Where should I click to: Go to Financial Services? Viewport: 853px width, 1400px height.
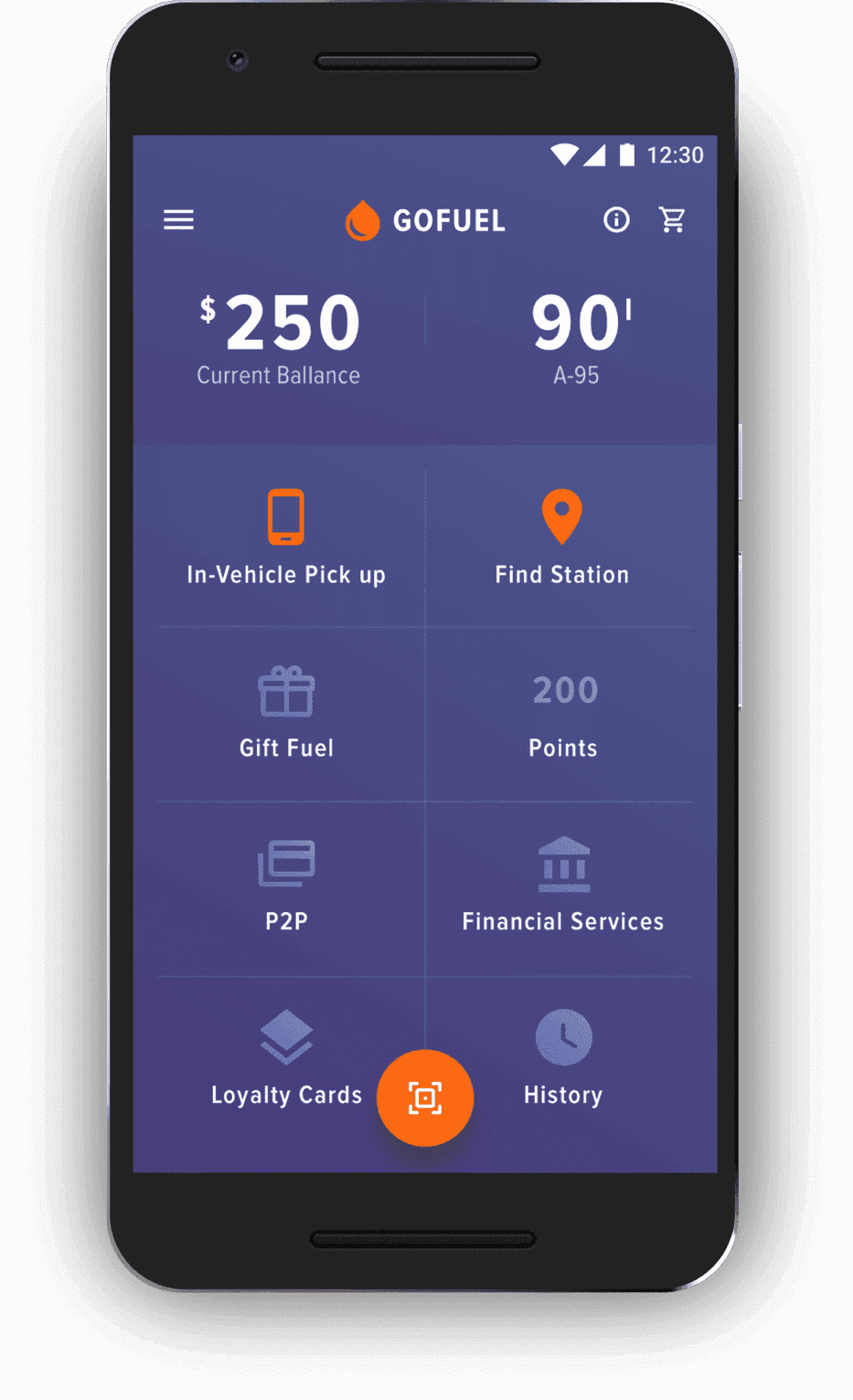(561, 887)
